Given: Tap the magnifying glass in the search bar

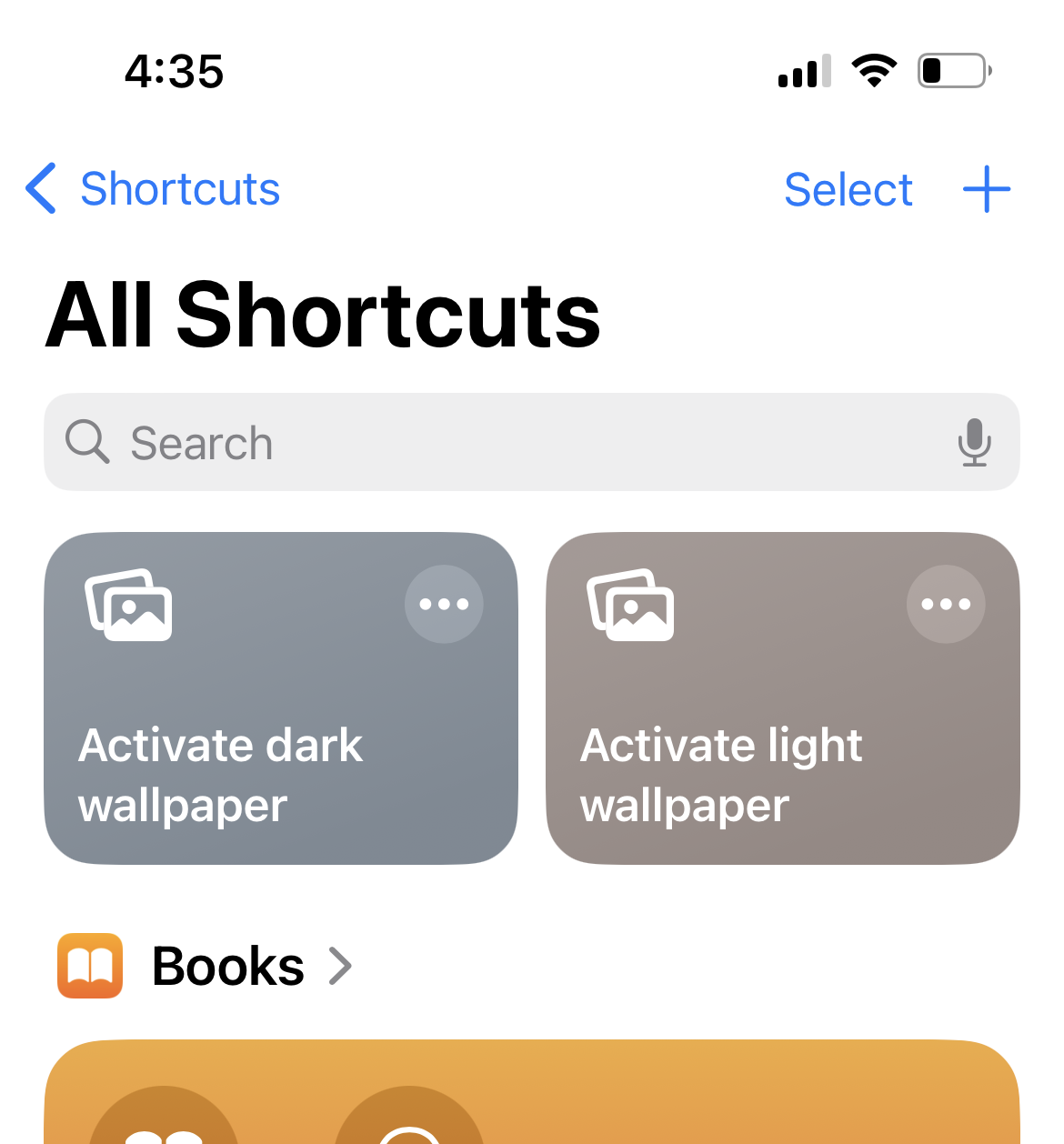Looking at the screenshot, I should coord(86,443).
